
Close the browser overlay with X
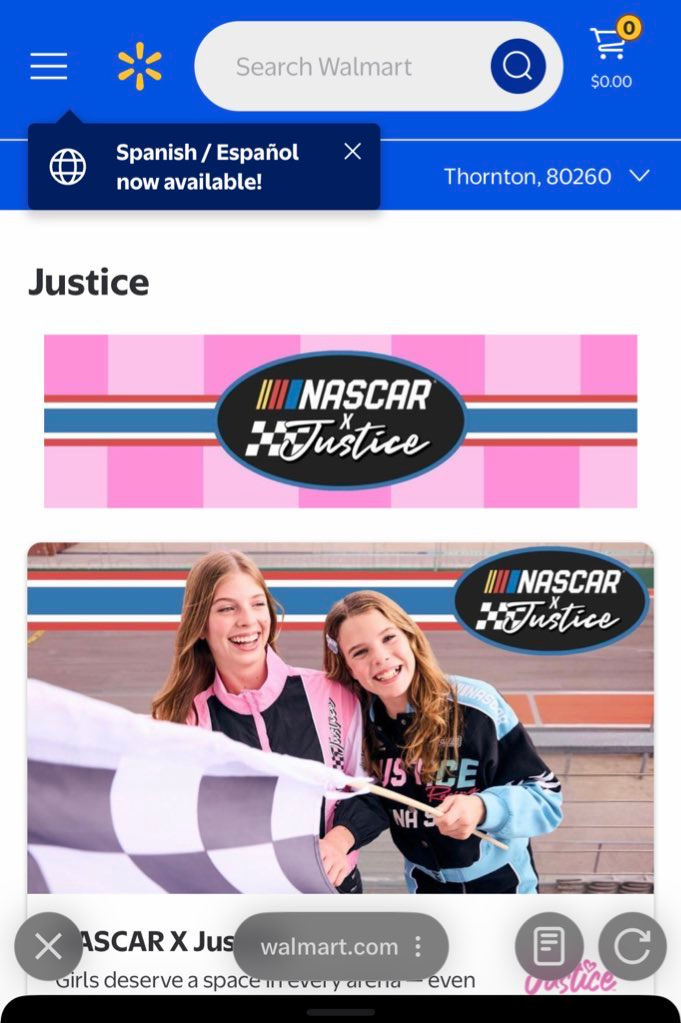click(x=48, y=946)
